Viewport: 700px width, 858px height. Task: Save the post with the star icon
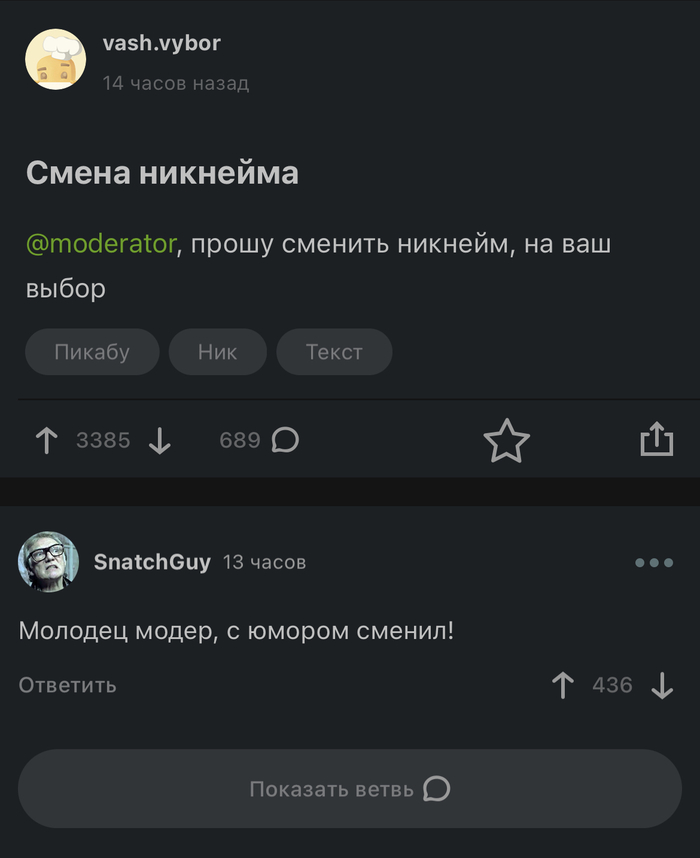pos(506,441)
